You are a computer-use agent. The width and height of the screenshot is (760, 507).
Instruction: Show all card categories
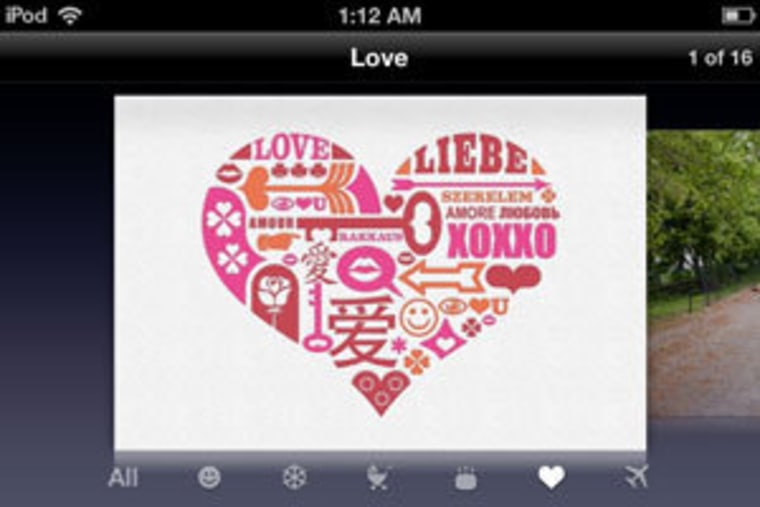123,478
